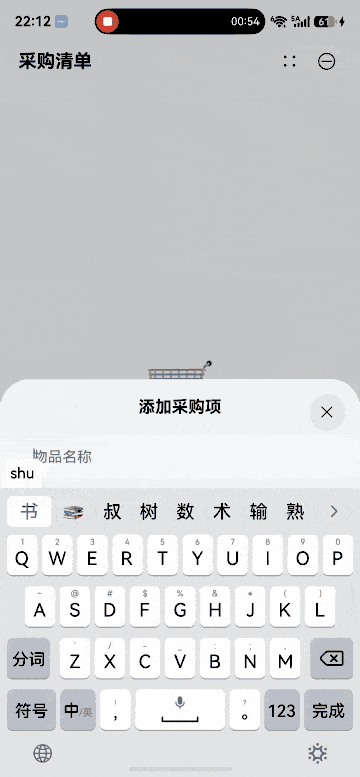
Task: Expand more candidates with the arrow
Action: click(x=334, y=511)
